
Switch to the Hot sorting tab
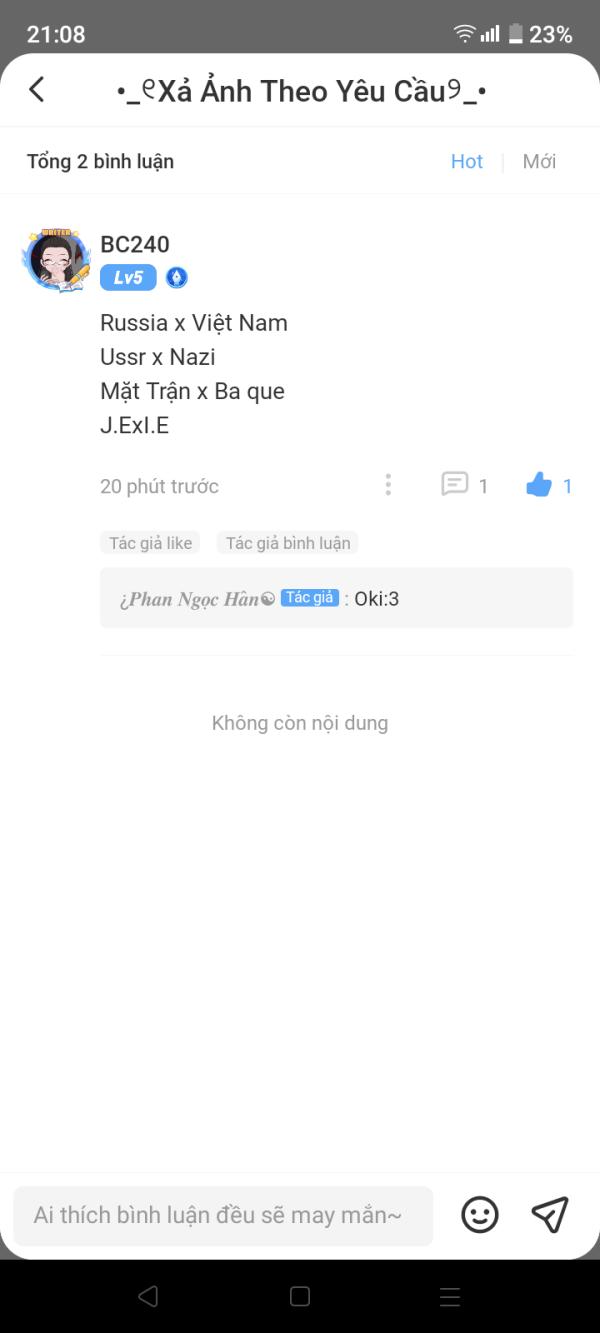point(466,162)
